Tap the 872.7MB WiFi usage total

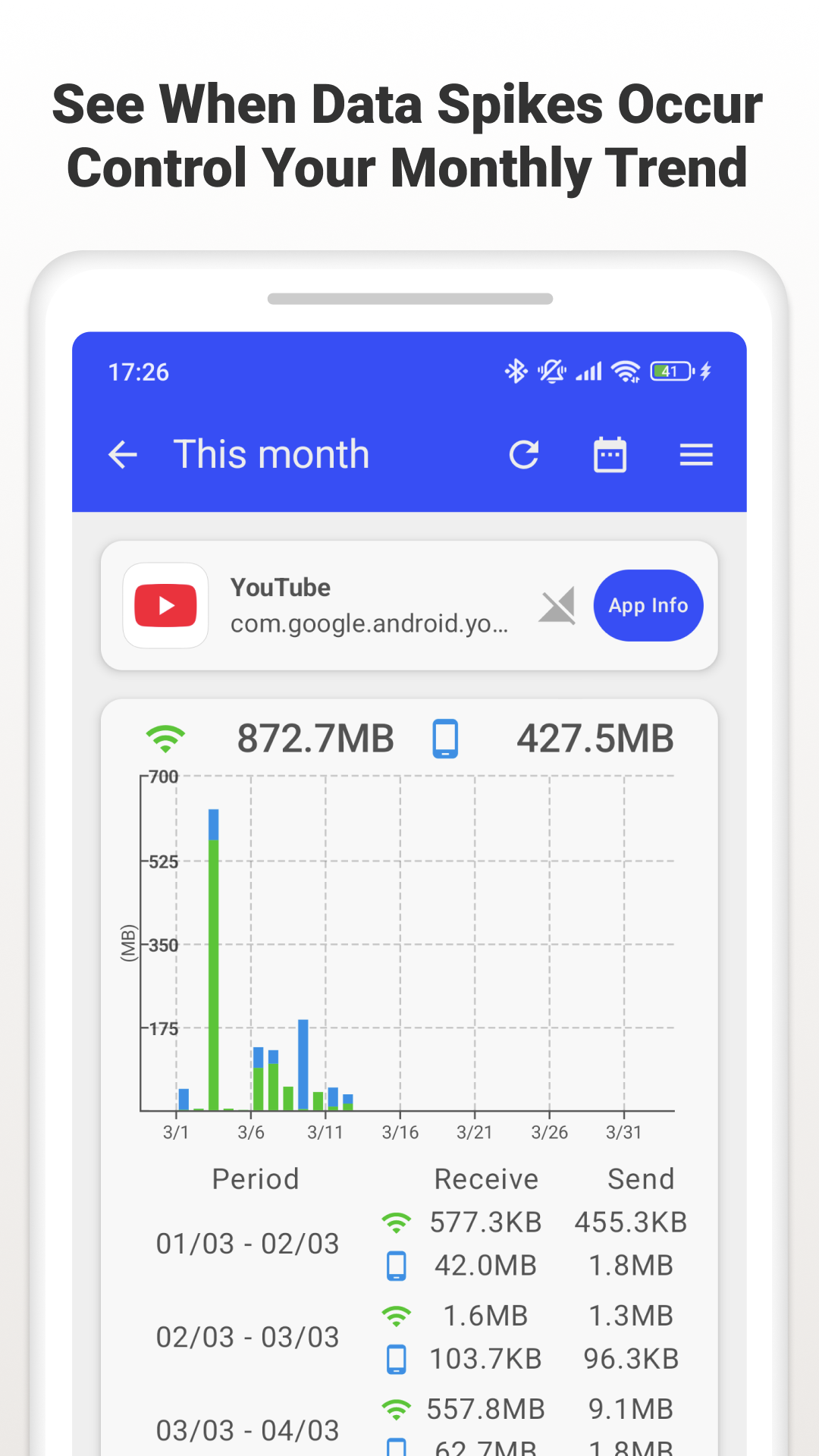[316, 736]
